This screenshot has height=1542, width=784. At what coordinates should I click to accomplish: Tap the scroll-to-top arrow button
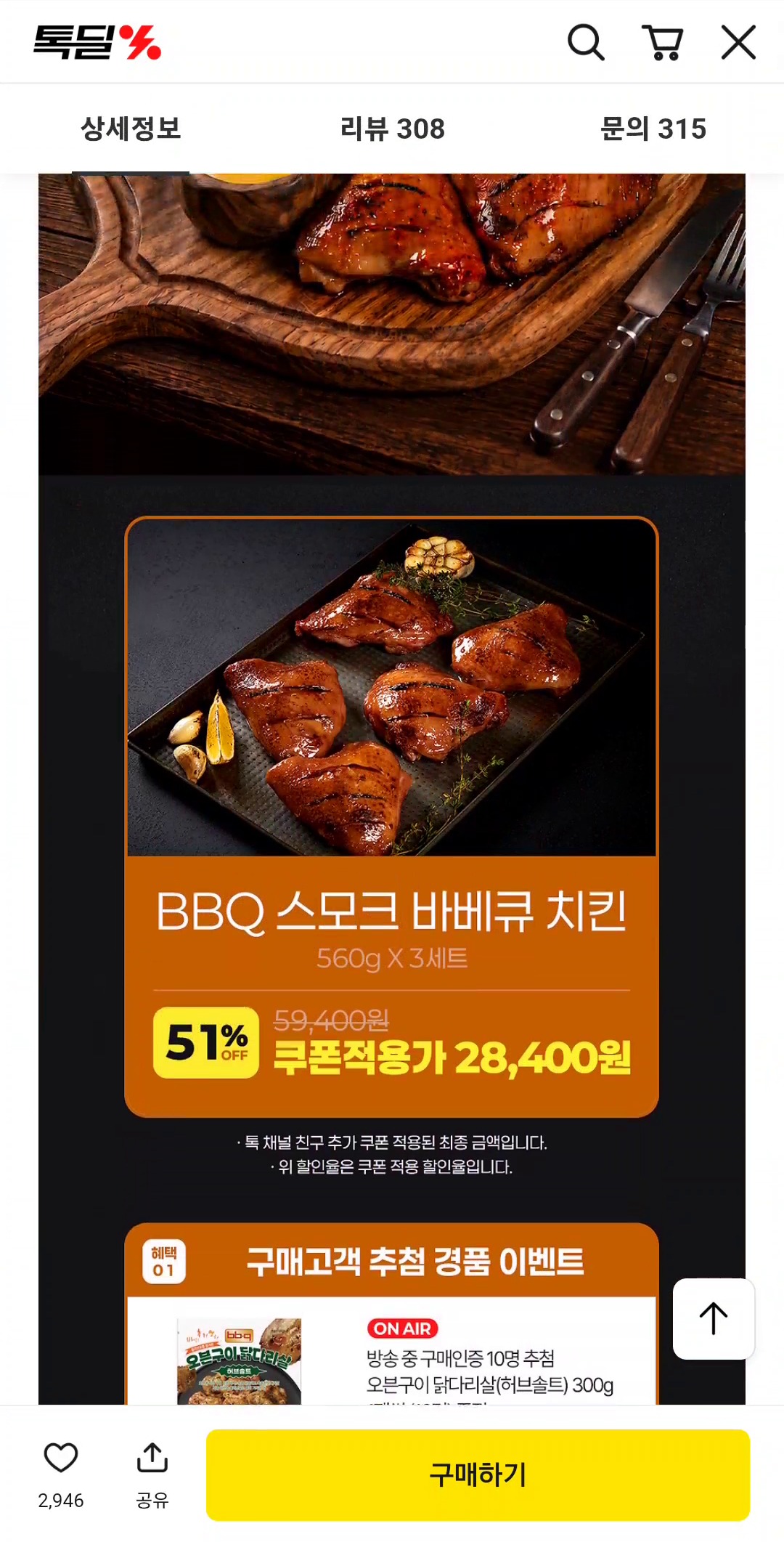714,1318
